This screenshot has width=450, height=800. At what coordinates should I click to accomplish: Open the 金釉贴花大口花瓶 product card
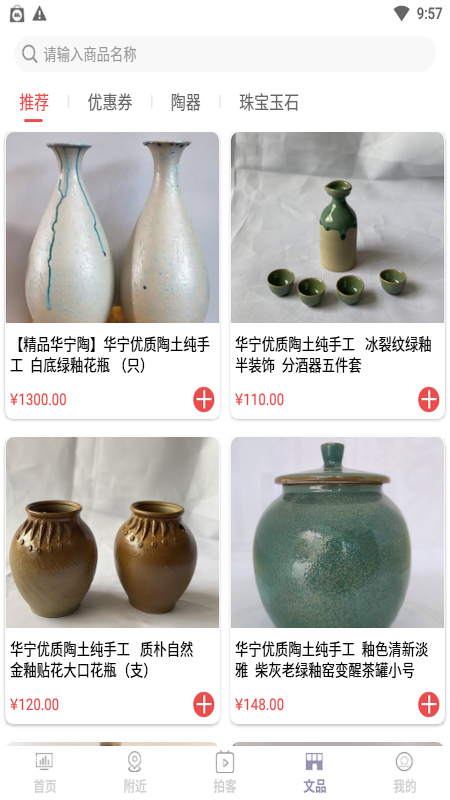[x=112, y=581]
